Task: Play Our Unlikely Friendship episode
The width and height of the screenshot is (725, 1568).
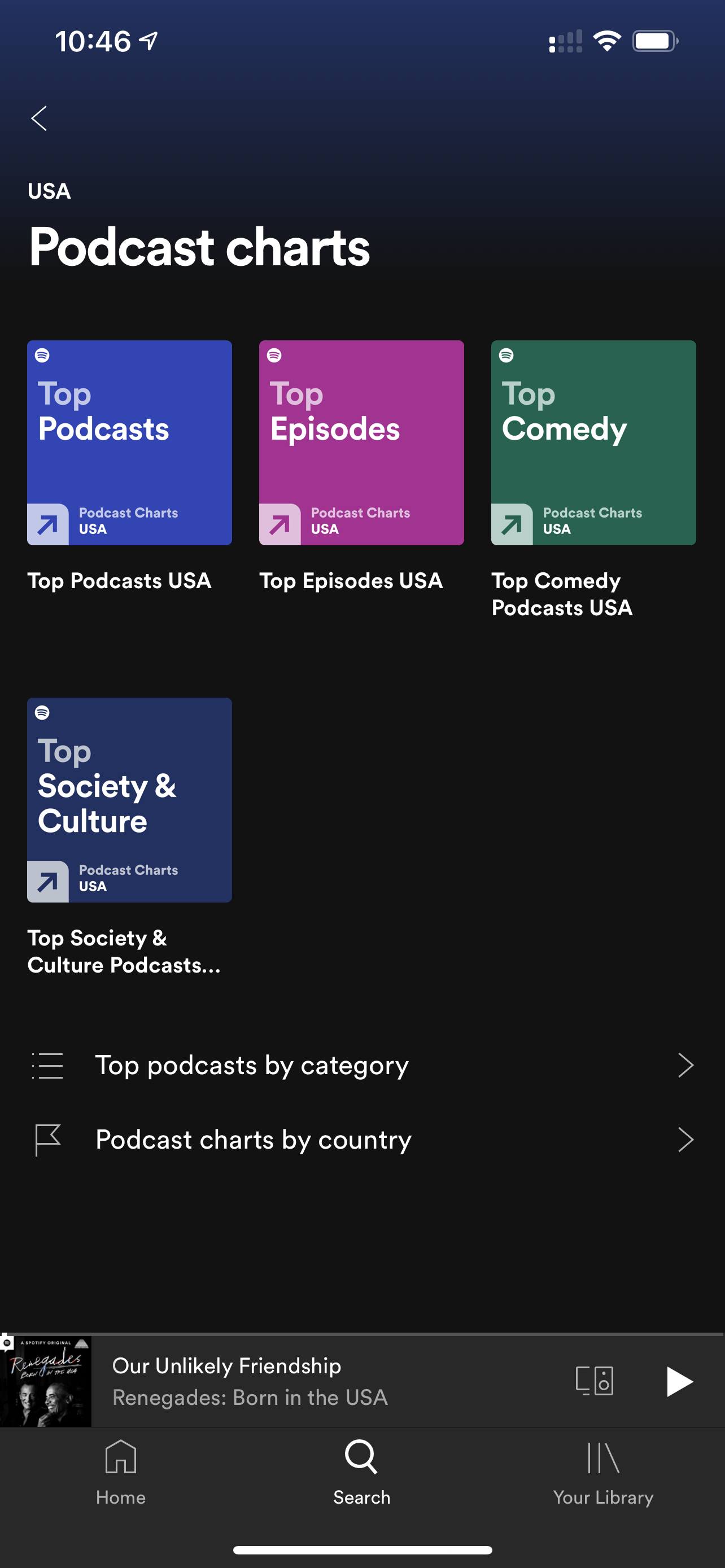Action: tap(678, 1381)
